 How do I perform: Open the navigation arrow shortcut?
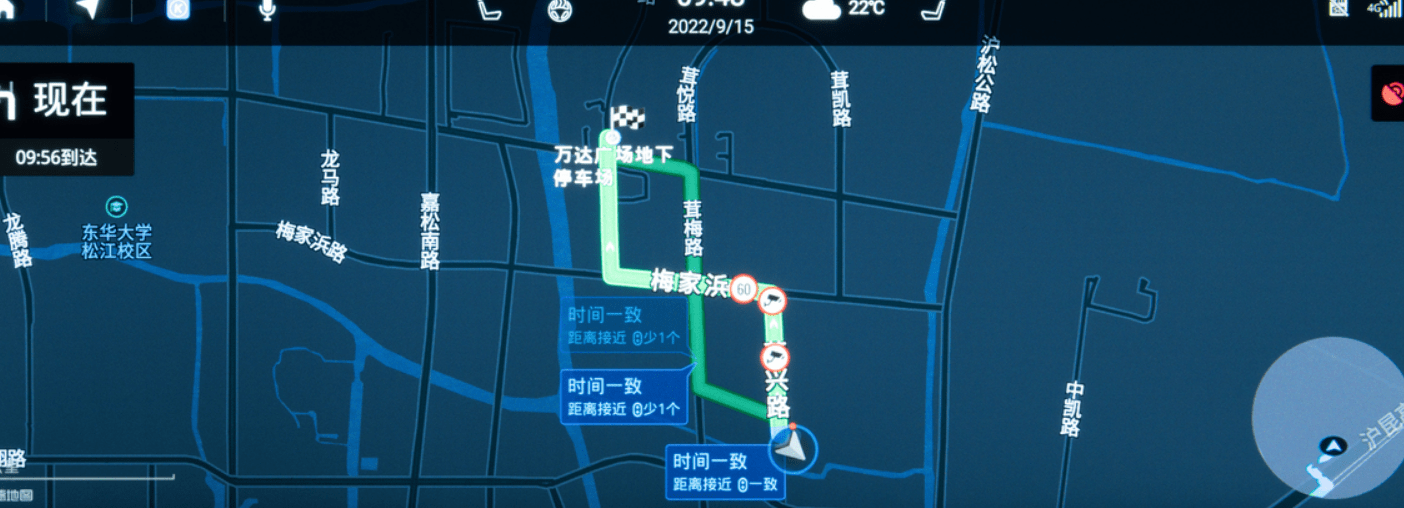89,9
